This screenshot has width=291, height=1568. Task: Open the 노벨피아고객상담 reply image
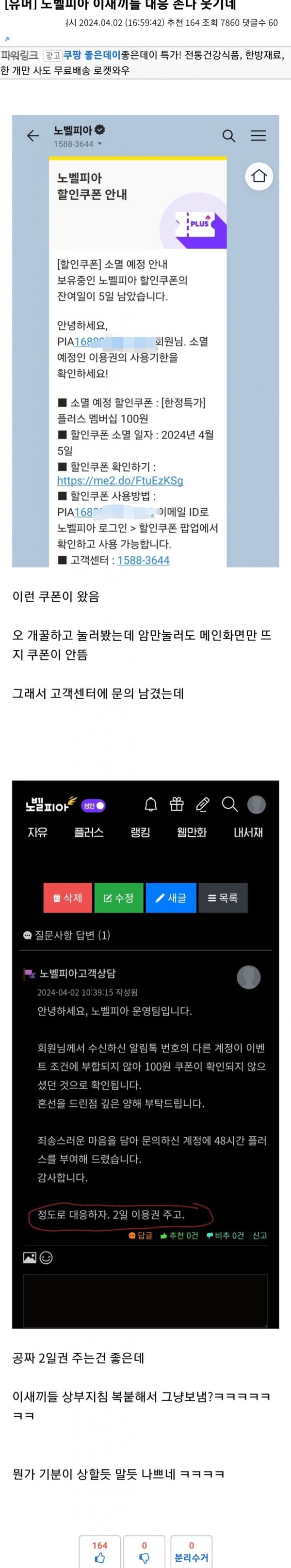pos(145,1054)
